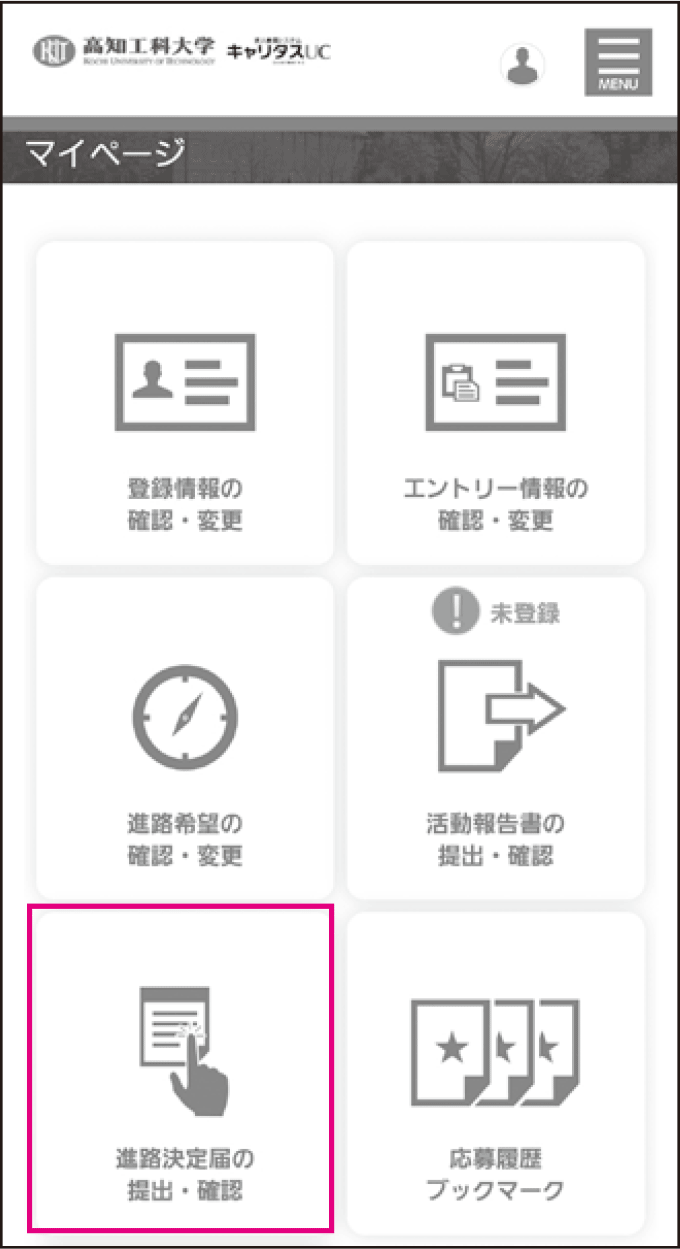Open エントリー情報の確認・変更 card
This screenshot has height=1249, width=680.
[495, 403]
